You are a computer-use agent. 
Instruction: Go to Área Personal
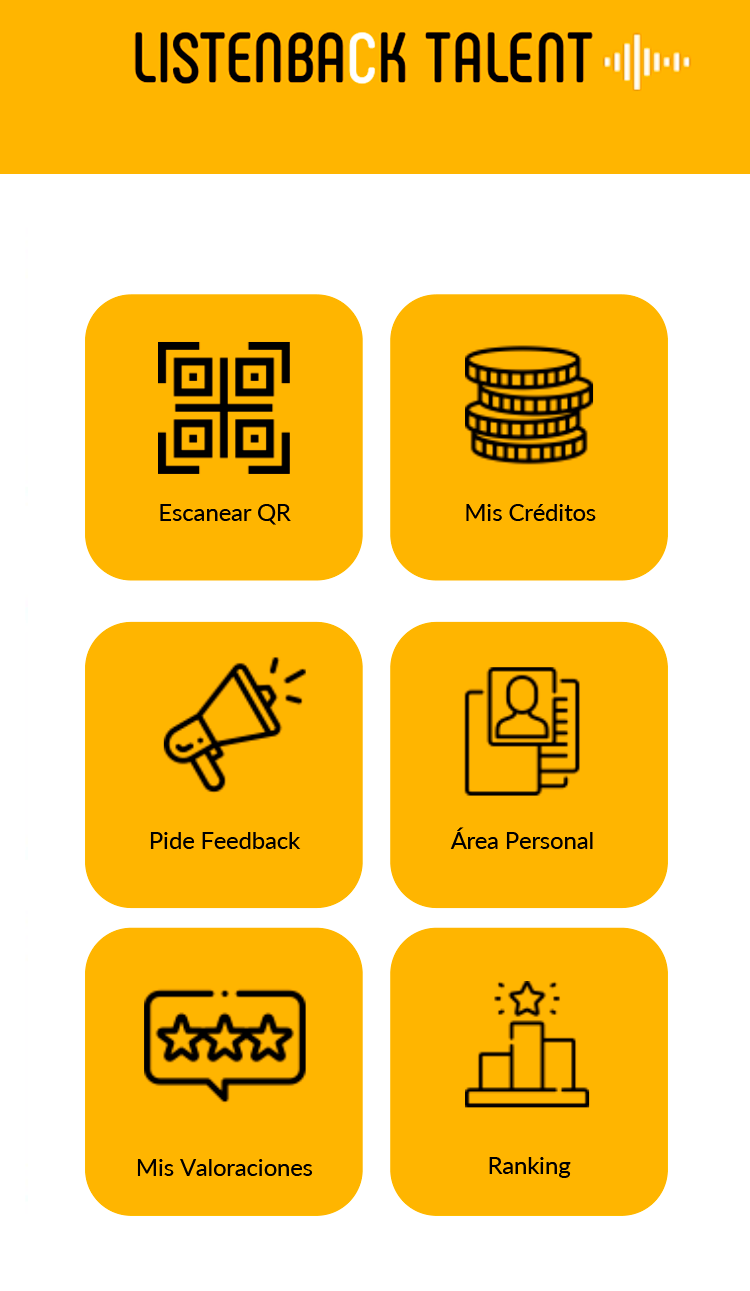click(x=529, y=765)
